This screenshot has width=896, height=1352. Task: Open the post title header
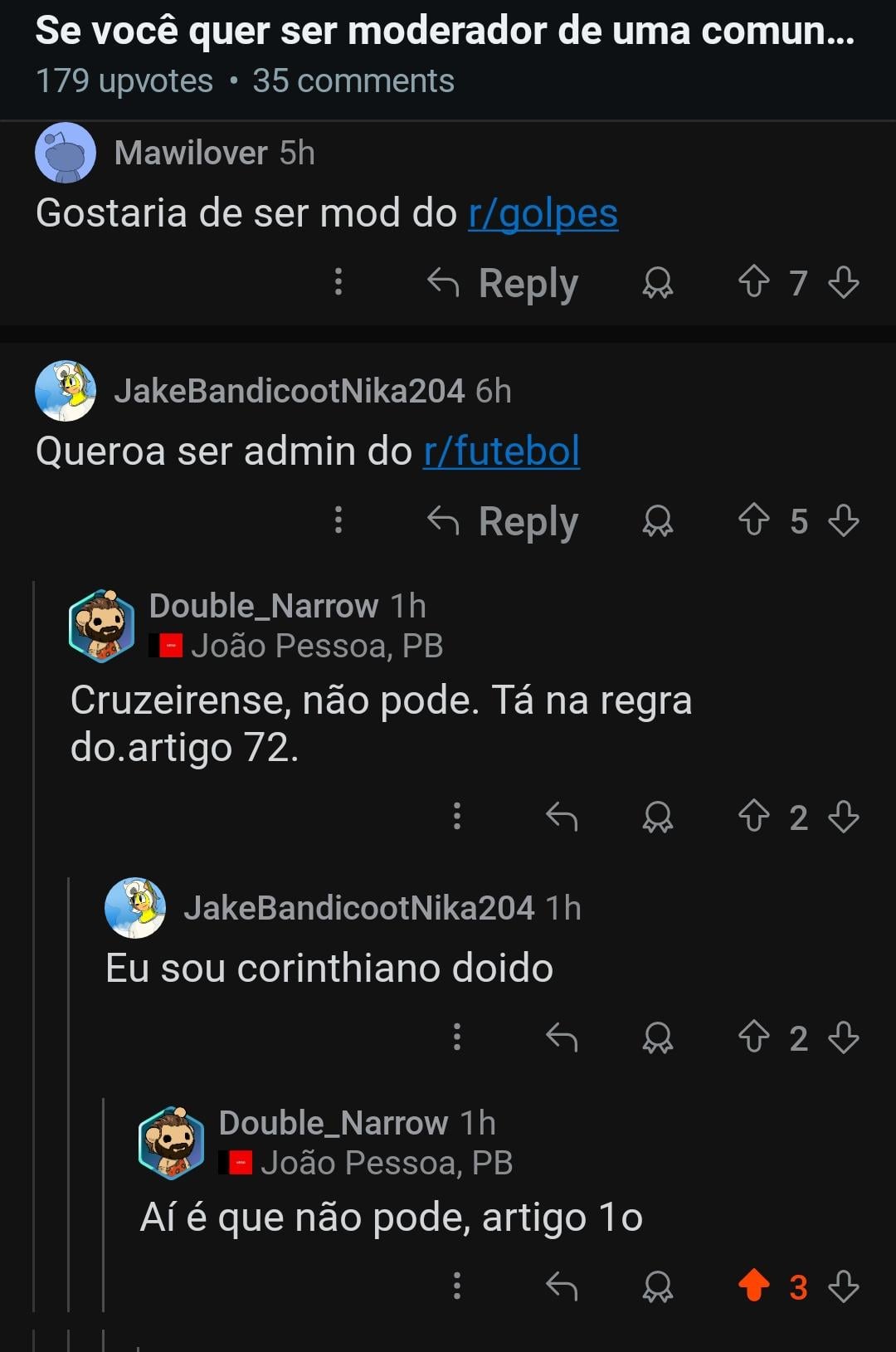tap(445, 32)
